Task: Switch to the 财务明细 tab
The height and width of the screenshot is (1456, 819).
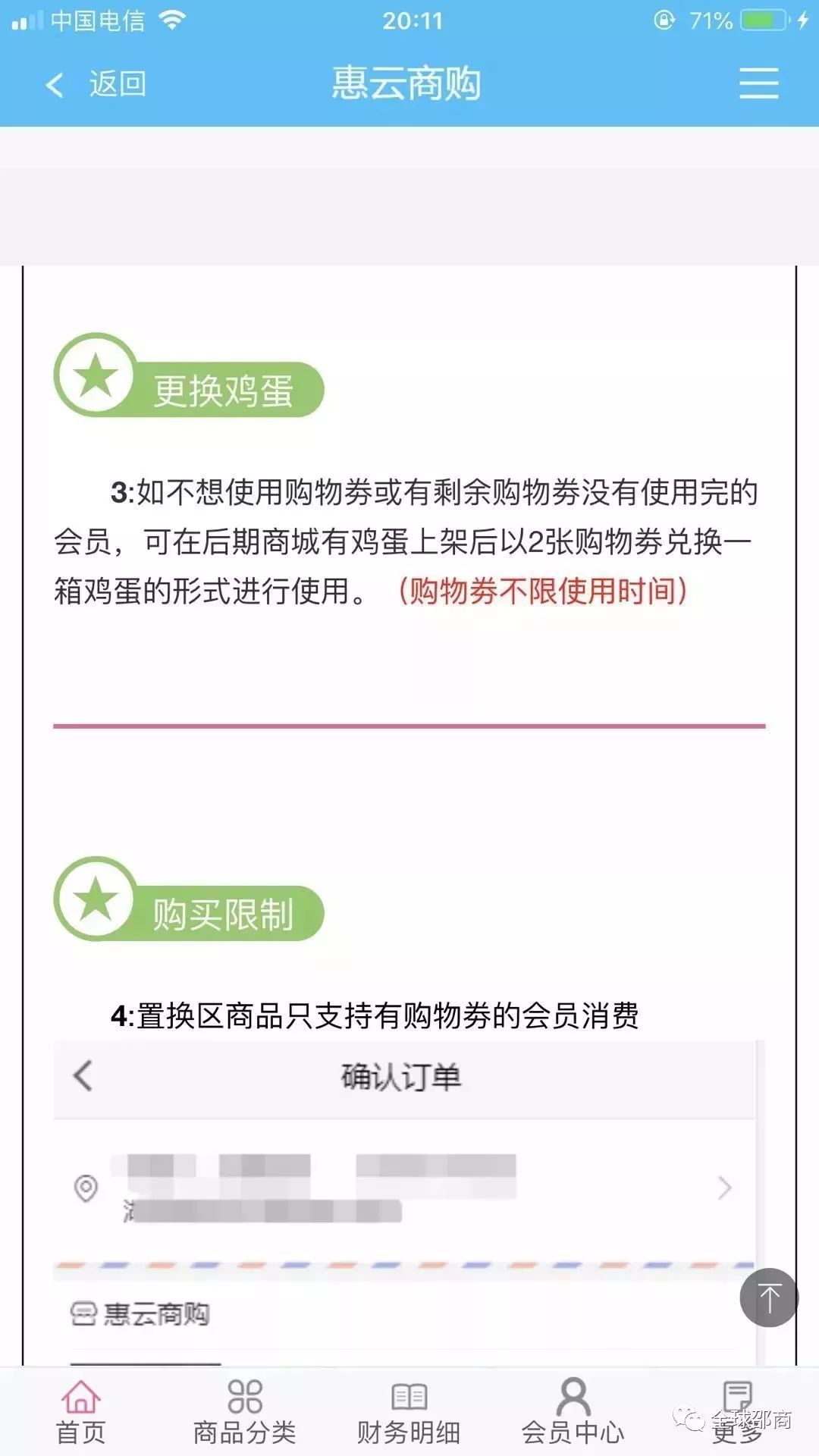Action: (x=409, y=1412)
